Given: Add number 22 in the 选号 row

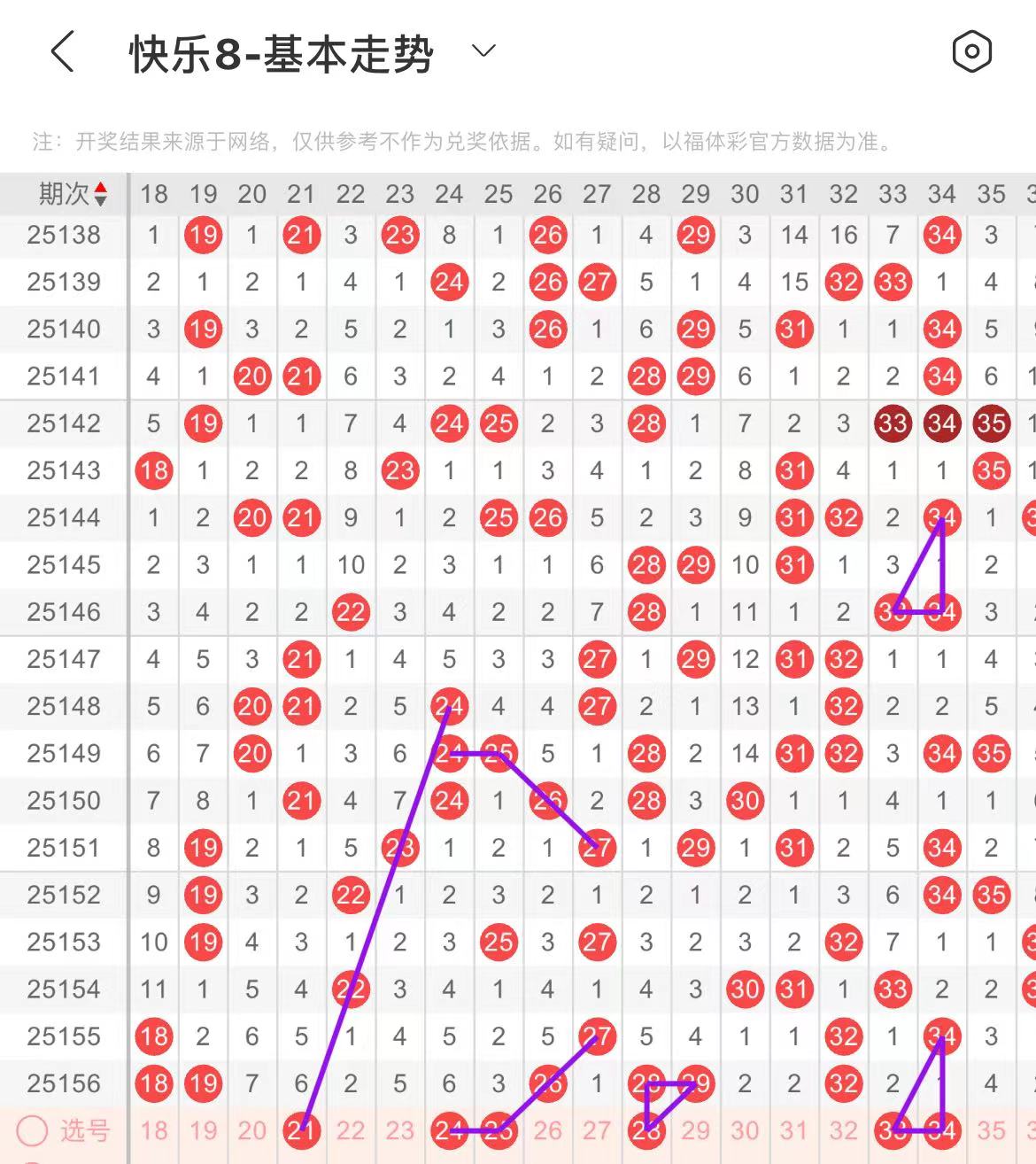Looking at the screenshot, I should click(x=351, y=1130).
